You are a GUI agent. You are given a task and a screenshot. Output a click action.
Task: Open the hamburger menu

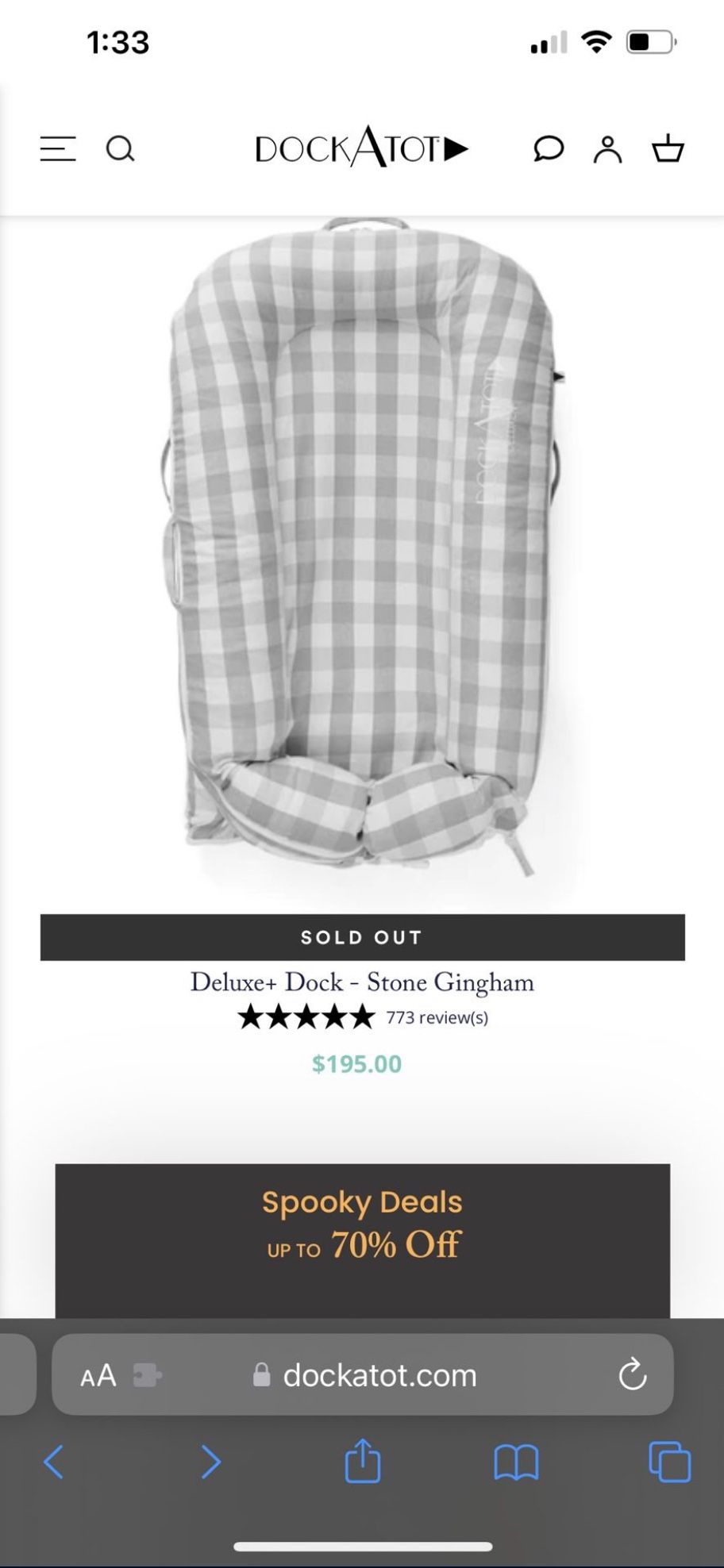click(x=58, y=148)
